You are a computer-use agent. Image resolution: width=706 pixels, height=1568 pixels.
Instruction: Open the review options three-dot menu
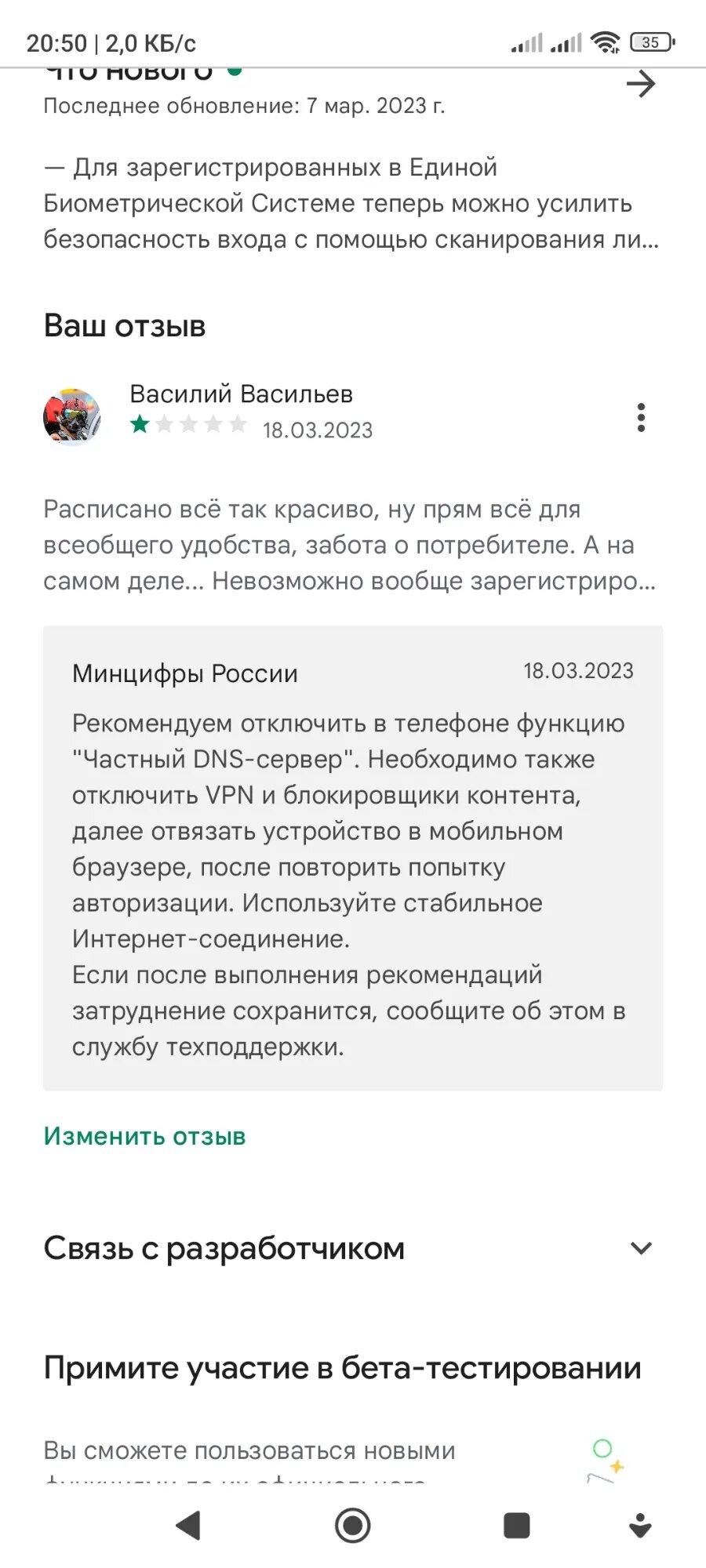click(641, 418)
